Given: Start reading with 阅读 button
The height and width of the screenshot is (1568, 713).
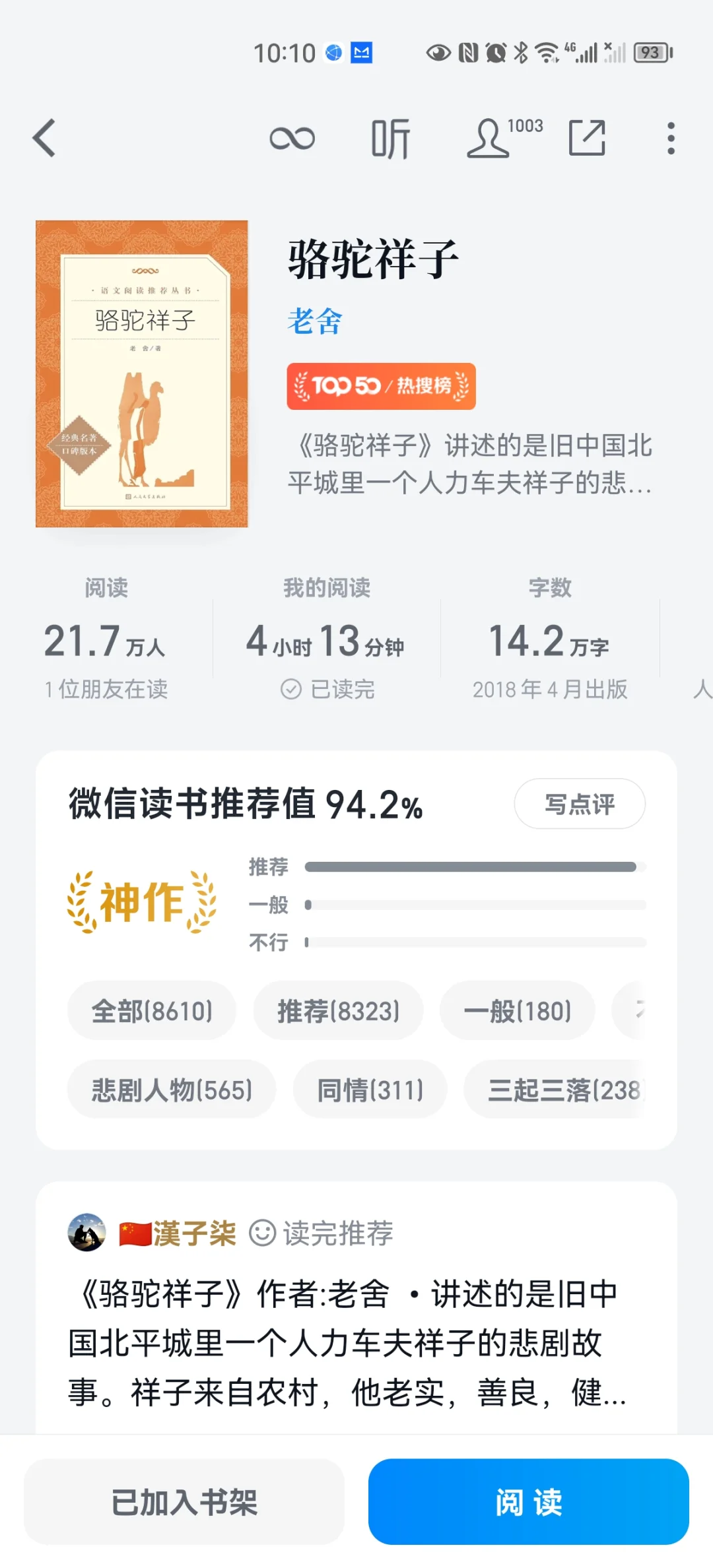Looking at the screenshot, I should [x=529, y=1501].
